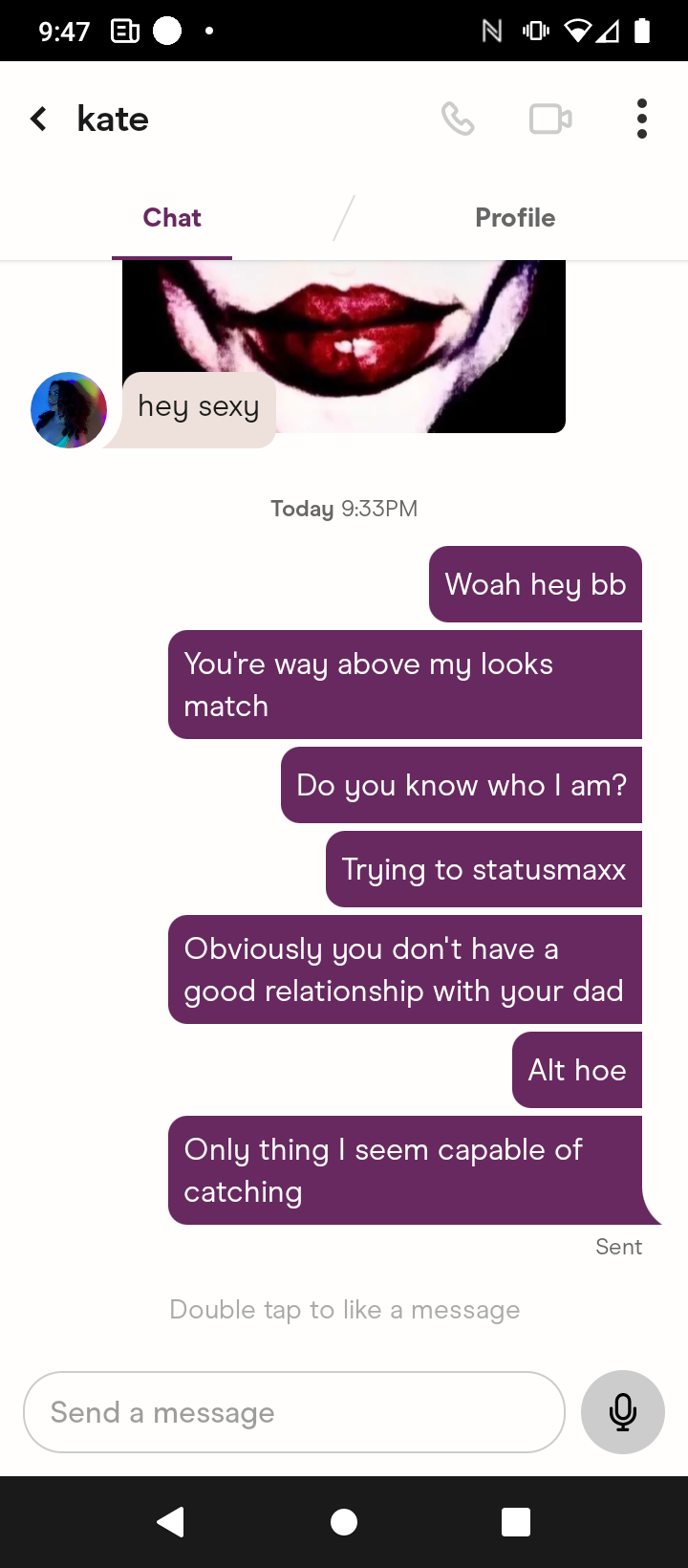This screenshot has width=688, height=1568.
Task: Switch to the Profile tab
Action: click(x=515, y=218)
